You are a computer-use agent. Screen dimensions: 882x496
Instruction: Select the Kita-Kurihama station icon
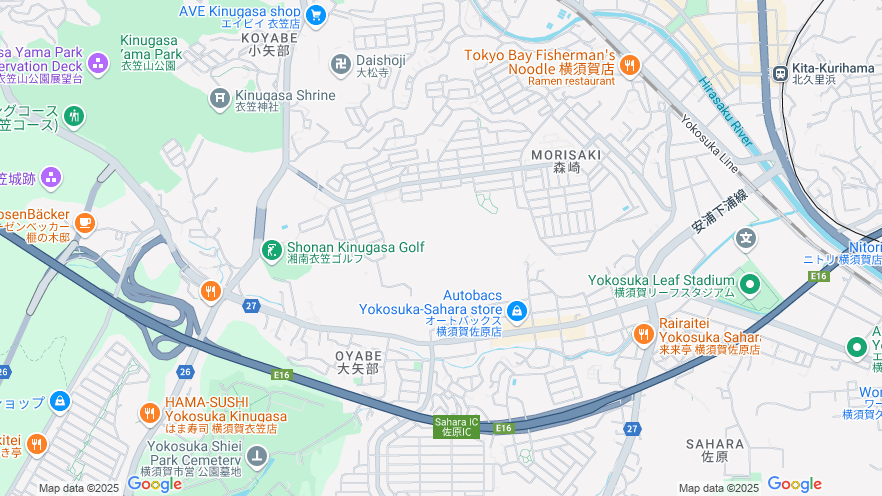pyautogui.click(x=780, y=71)
